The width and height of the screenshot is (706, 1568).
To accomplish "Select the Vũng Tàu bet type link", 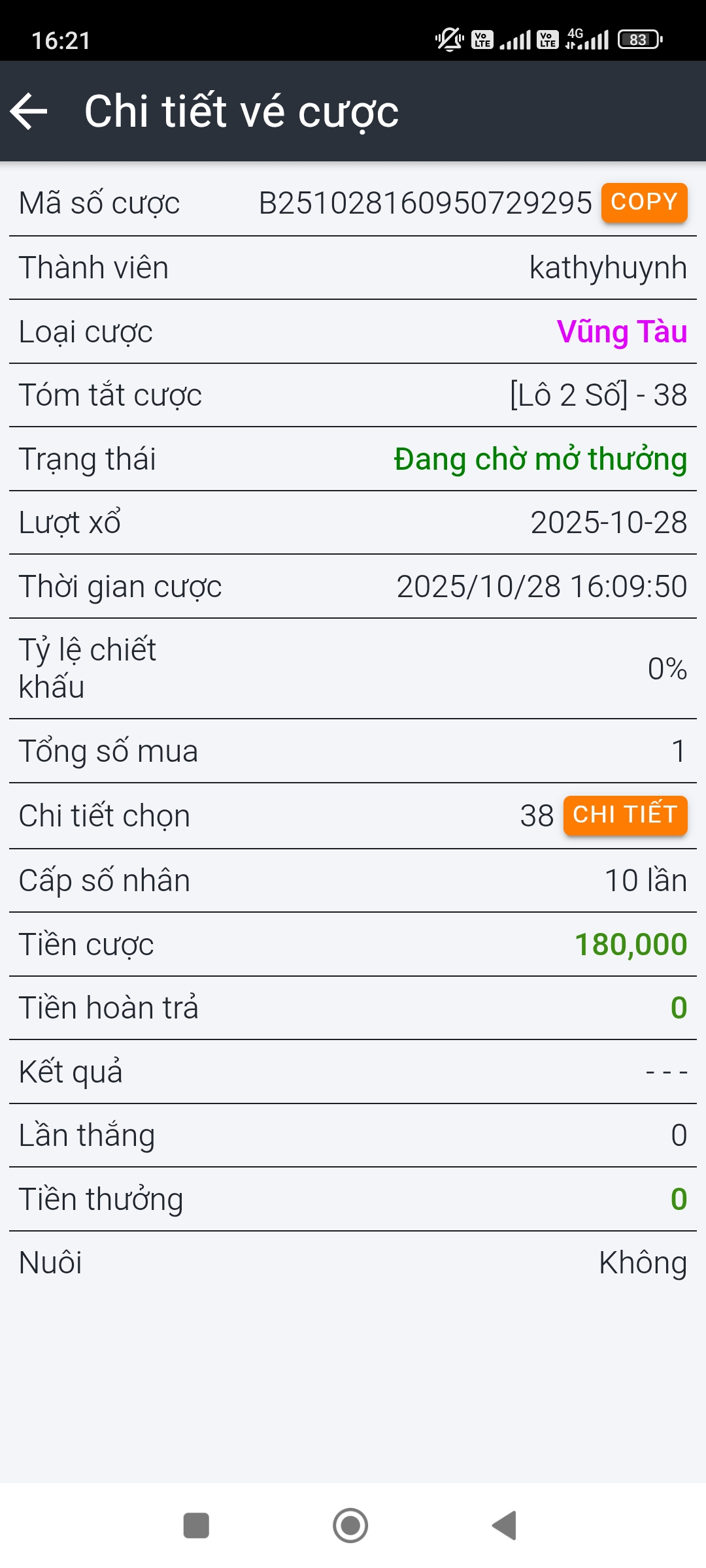I will (621, 332).
